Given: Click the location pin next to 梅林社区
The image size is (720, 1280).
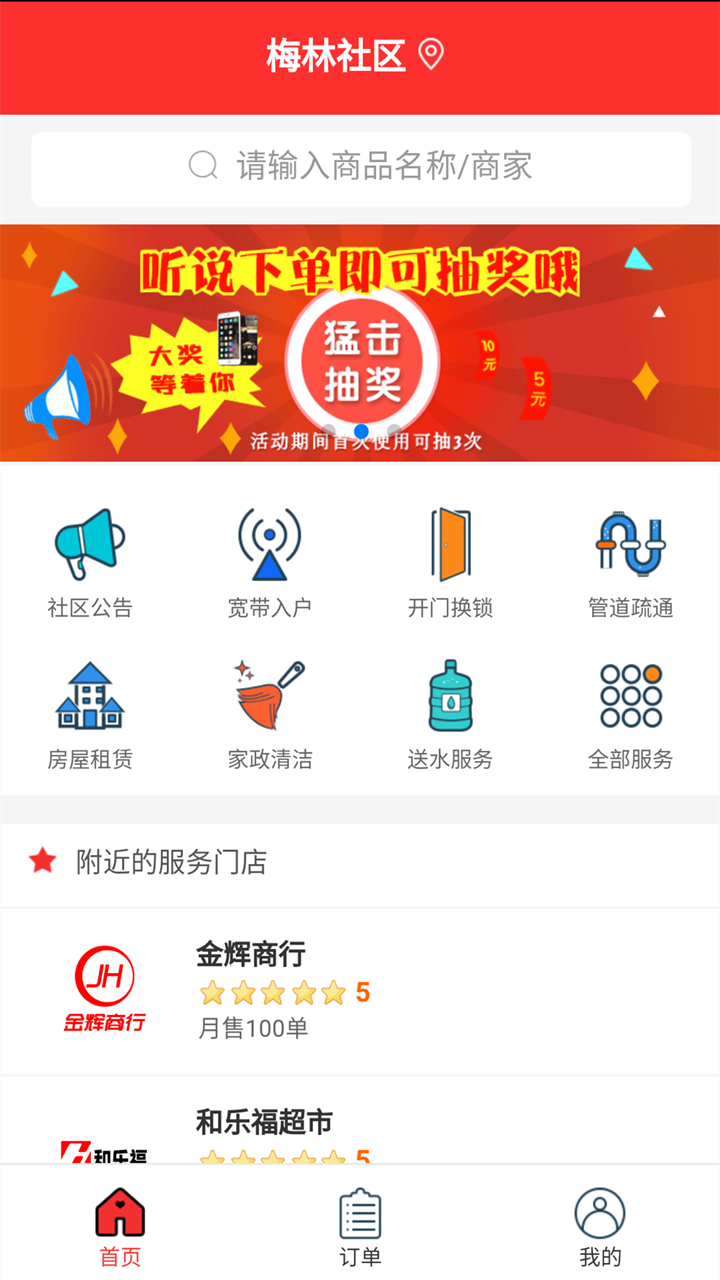Looking at the screenshot, I should click(431, 55).
